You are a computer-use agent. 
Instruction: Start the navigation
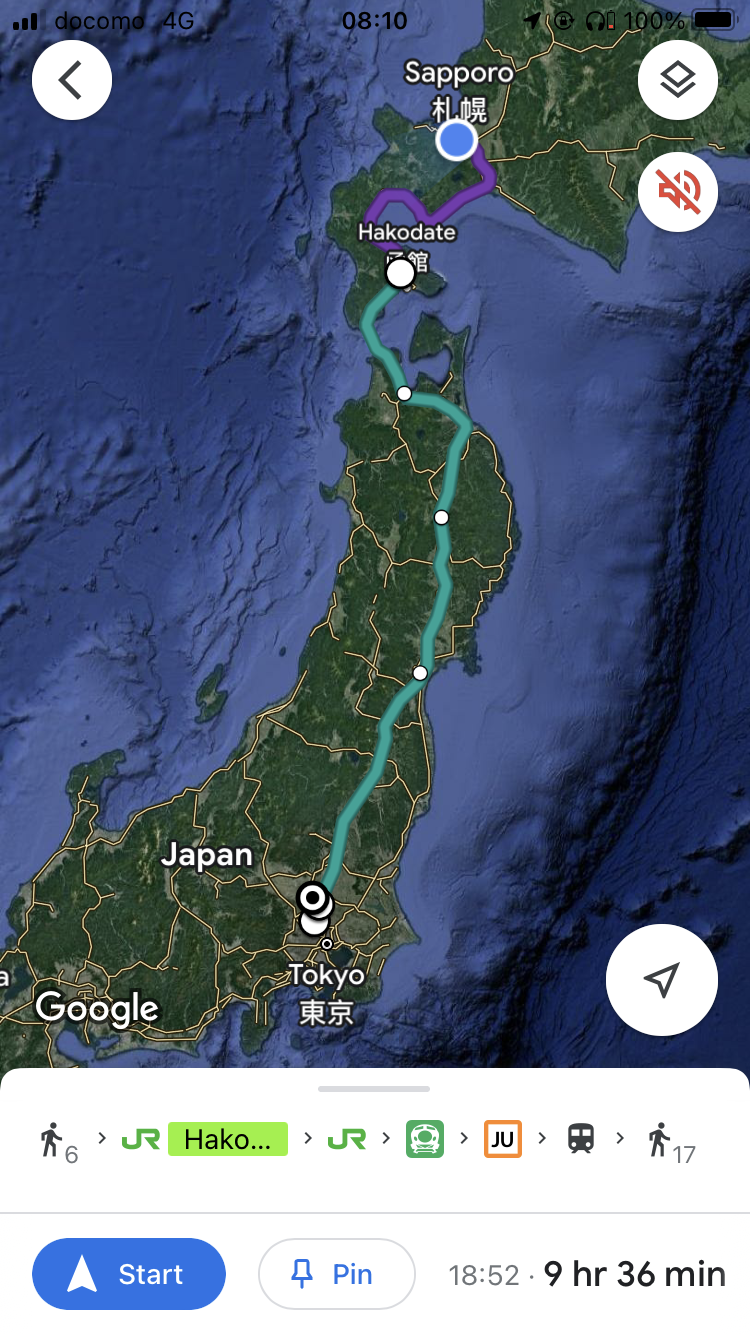point(129,1274)
